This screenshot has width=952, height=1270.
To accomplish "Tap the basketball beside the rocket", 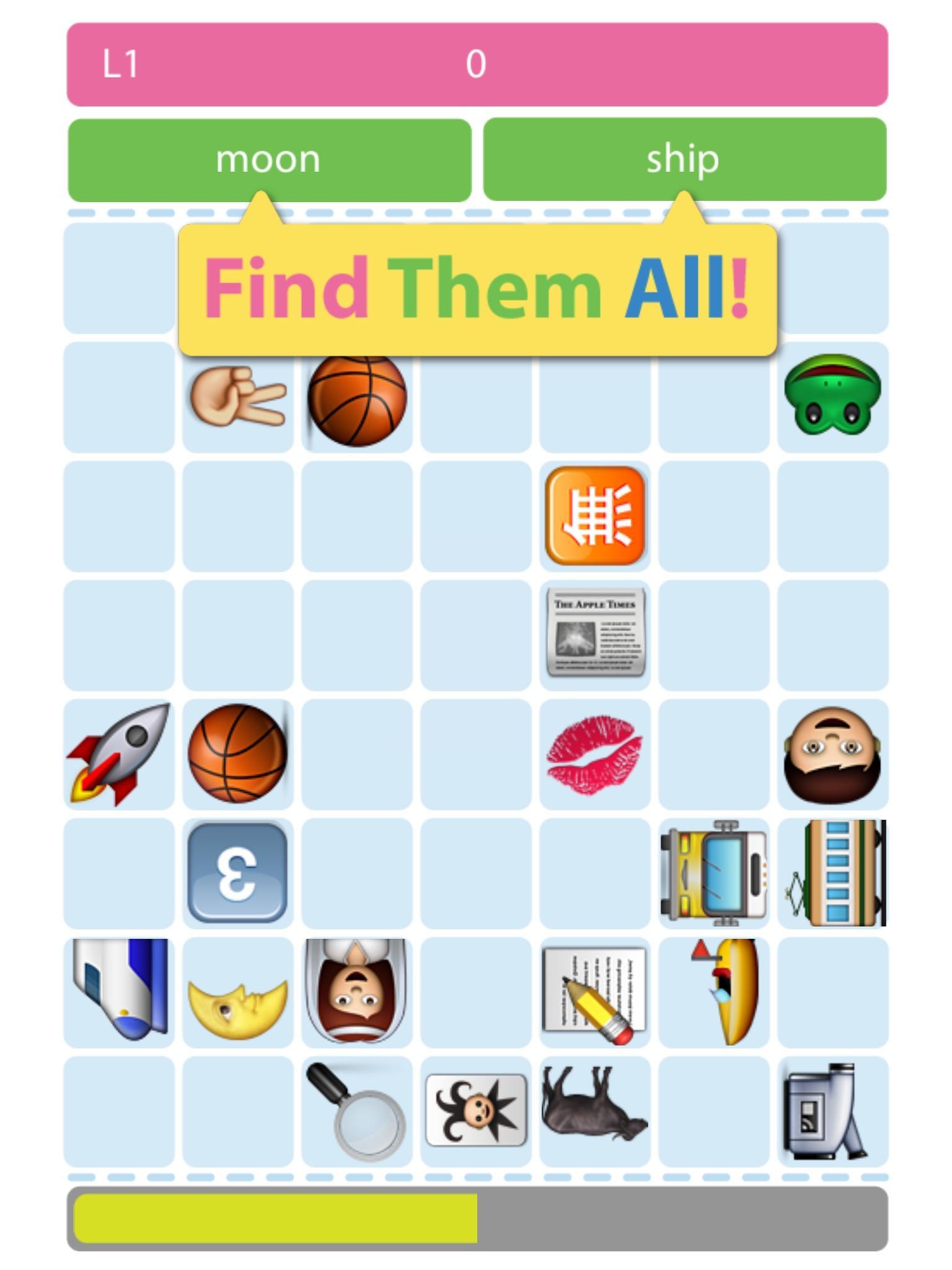I will pos(237,753).
